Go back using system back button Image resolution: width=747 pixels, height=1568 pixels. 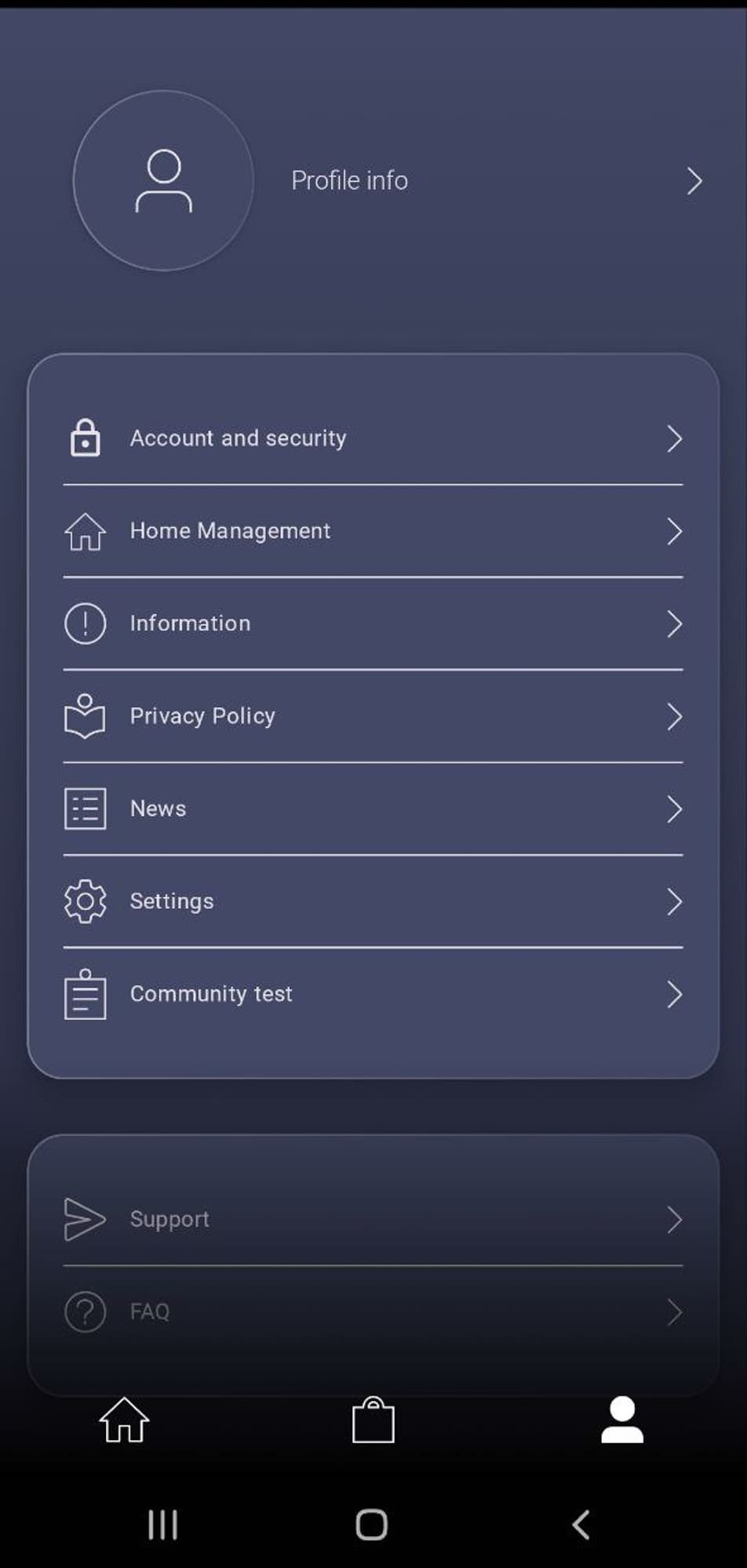pyautogui.click(x=581, y=1525)
